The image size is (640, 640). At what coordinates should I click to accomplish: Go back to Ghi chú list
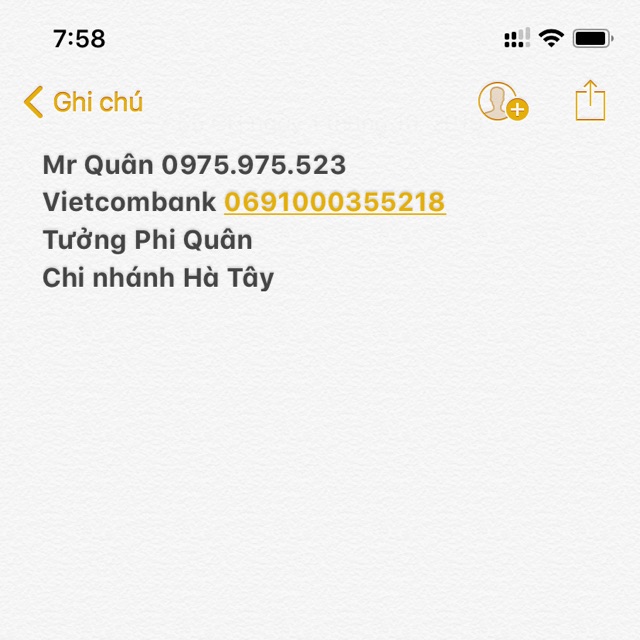tap(82, 101)
